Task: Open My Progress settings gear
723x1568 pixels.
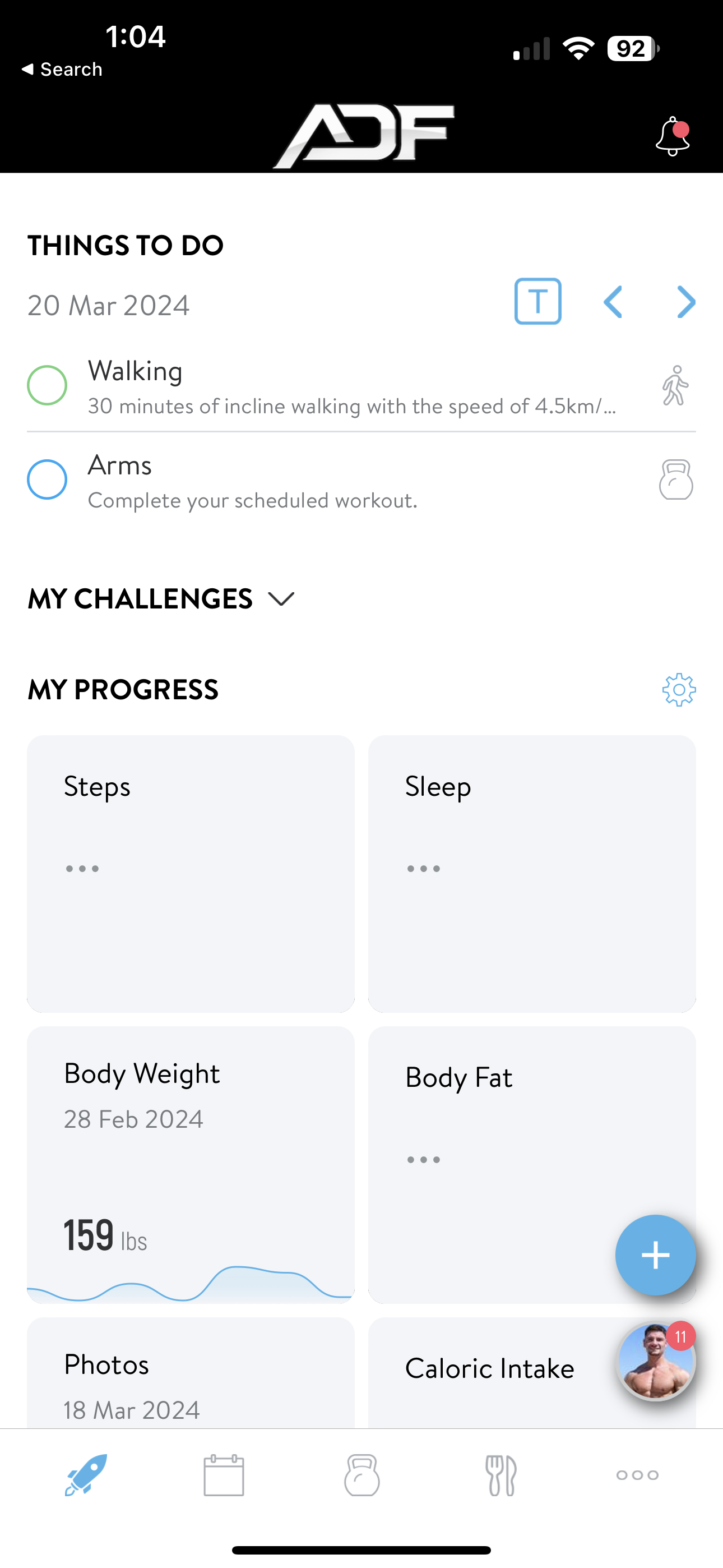Action: 679,690
